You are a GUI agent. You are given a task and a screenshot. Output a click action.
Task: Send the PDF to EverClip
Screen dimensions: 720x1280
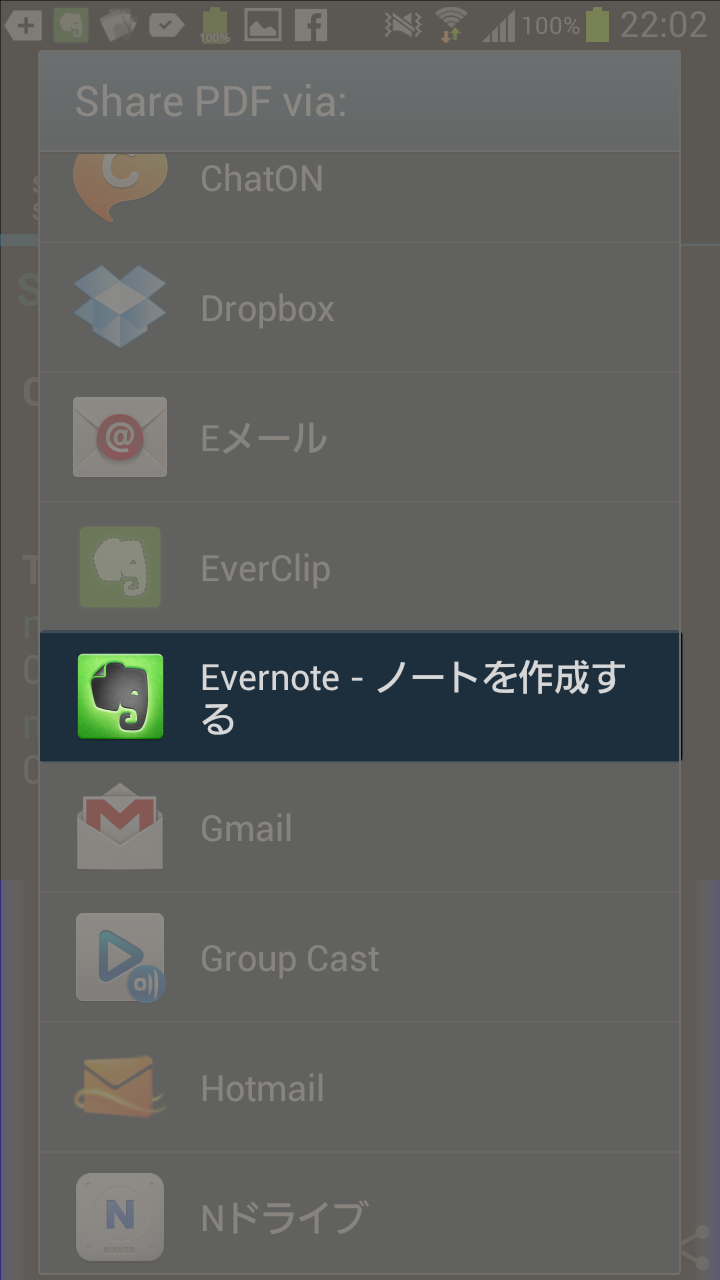coord(360,567)
